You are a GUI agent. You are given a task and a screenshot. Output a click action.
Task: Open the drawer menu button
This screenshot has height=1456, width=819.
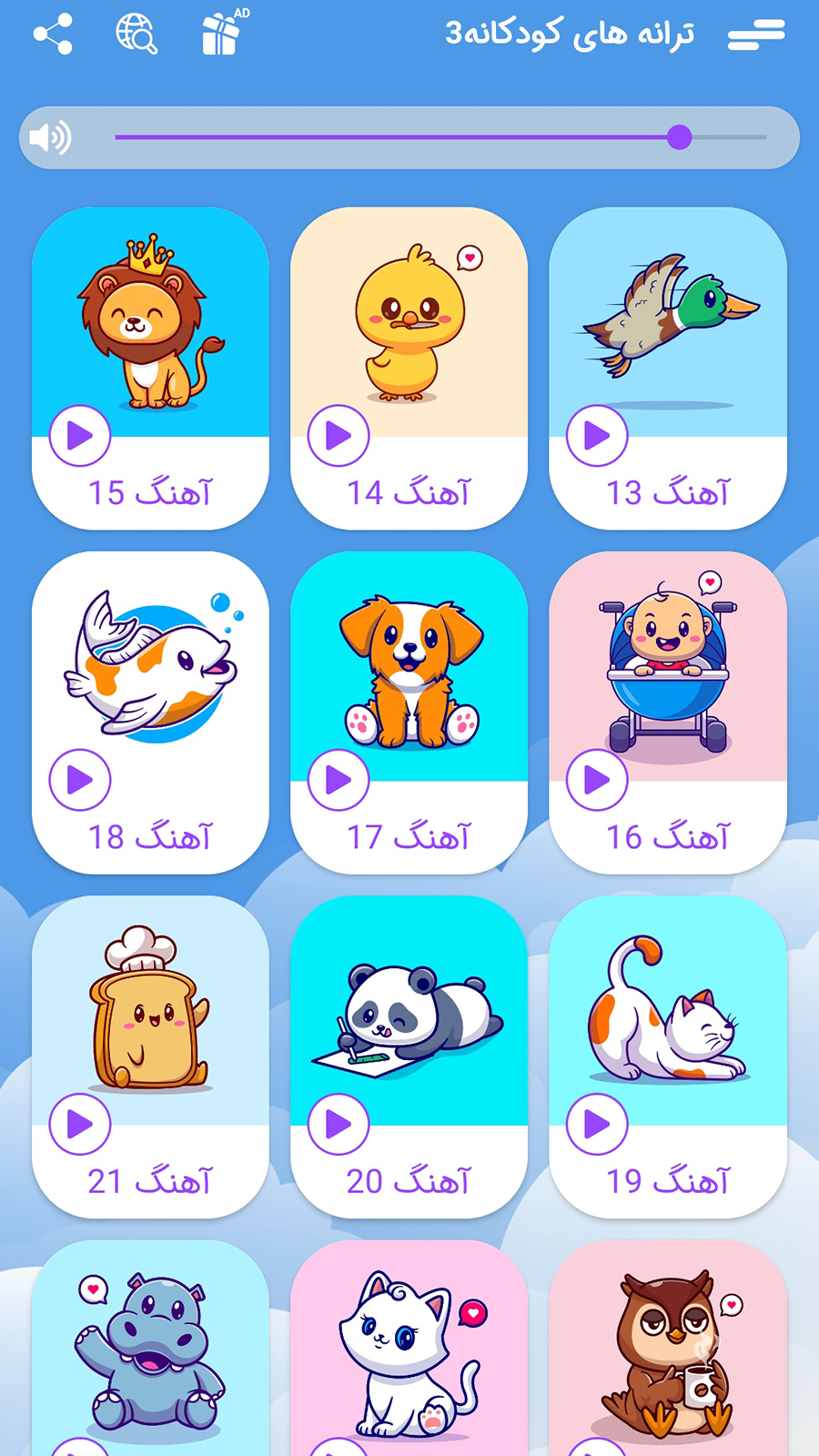tap(756, 35)
